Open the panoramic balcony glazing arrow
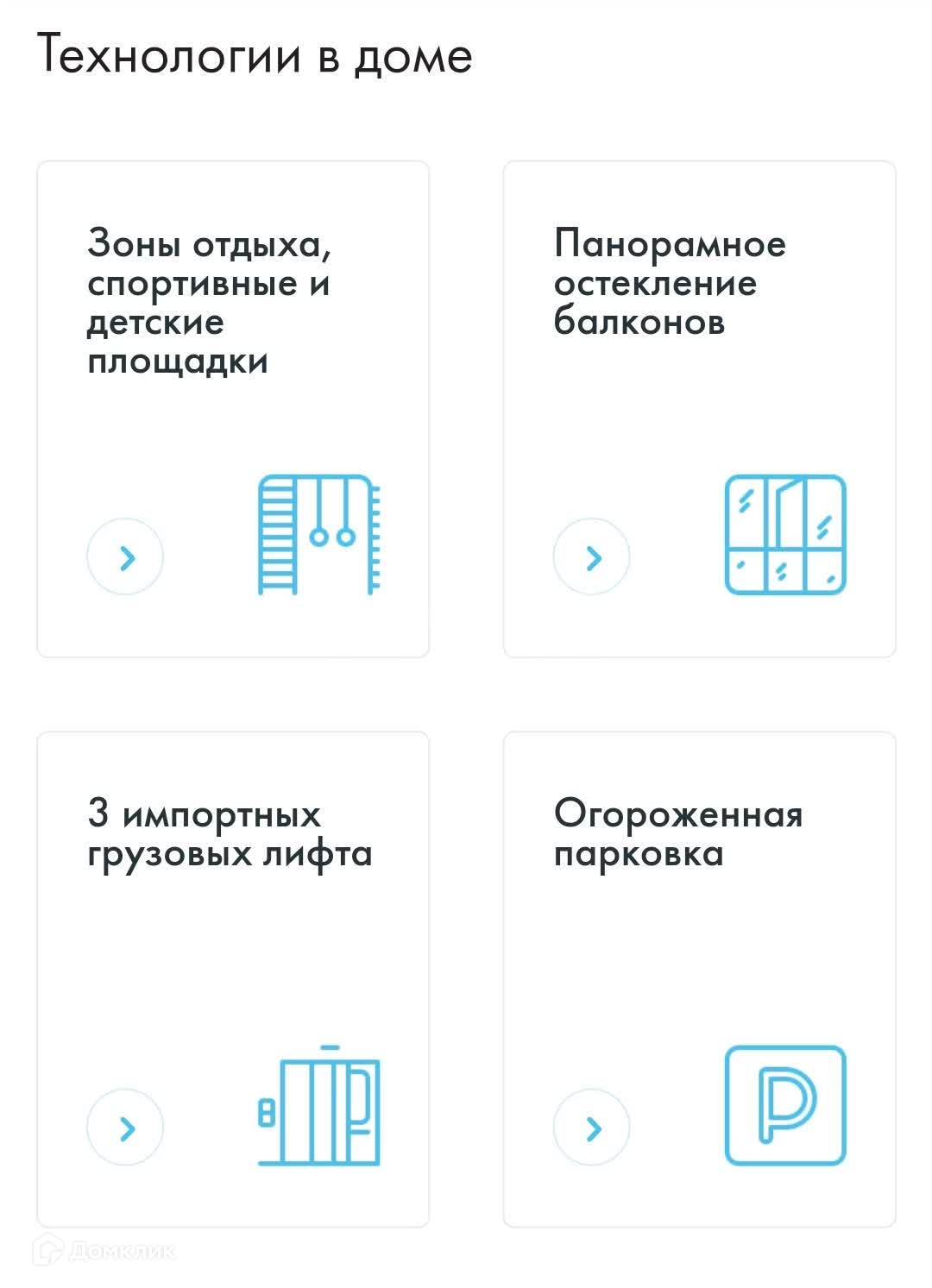 [x=591, y=556]
